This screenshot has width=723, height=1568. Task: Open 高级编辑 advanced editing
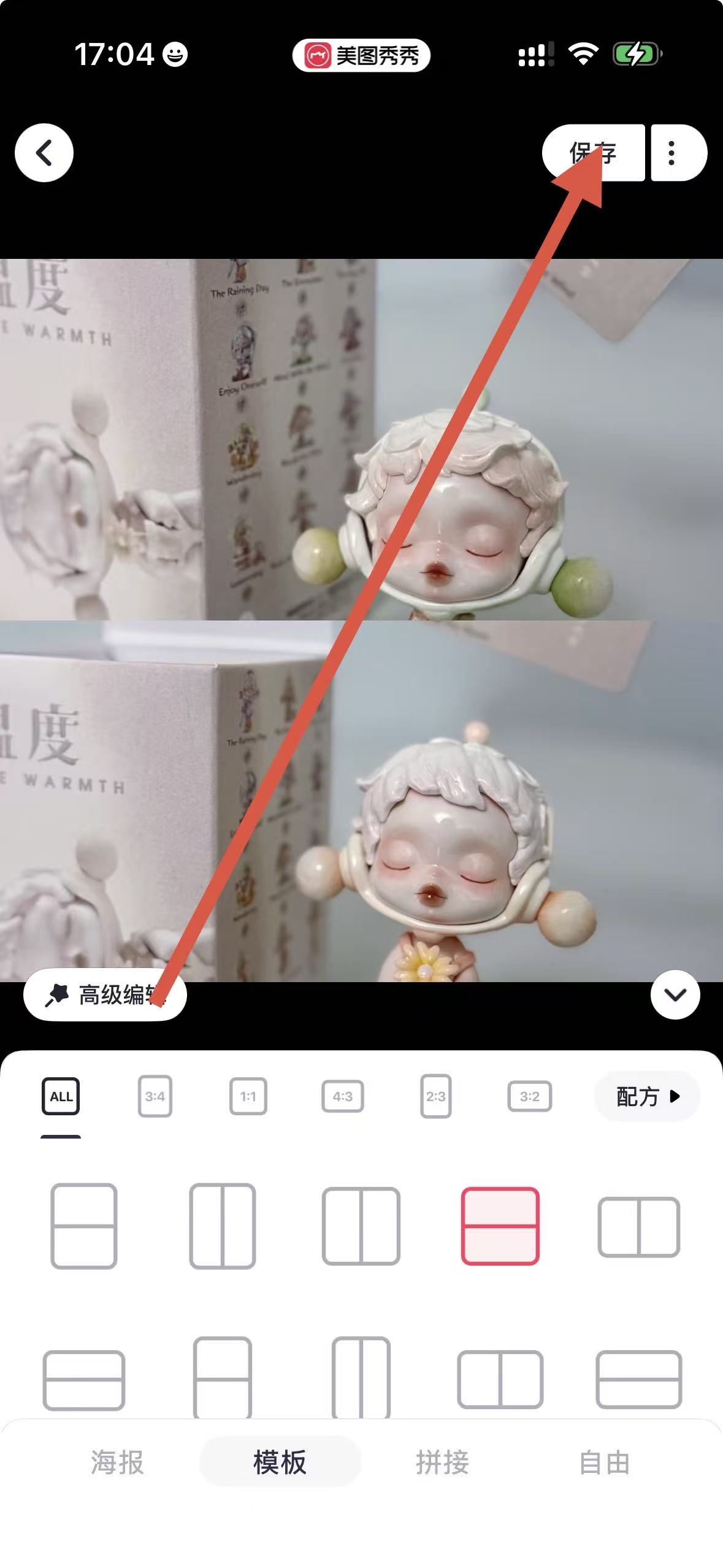click(105, 994)
